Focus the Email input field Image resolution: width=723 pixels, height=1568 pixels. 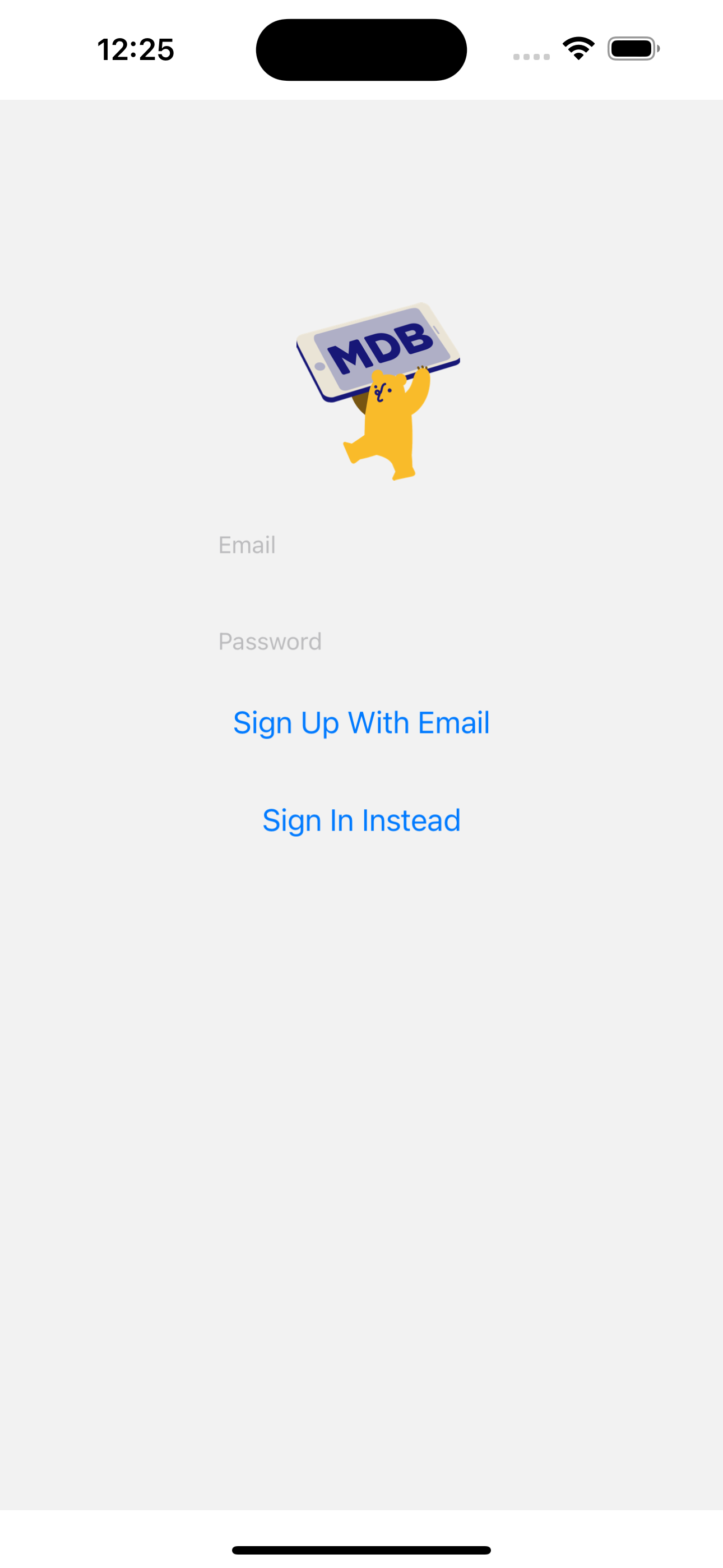(361, 546)
